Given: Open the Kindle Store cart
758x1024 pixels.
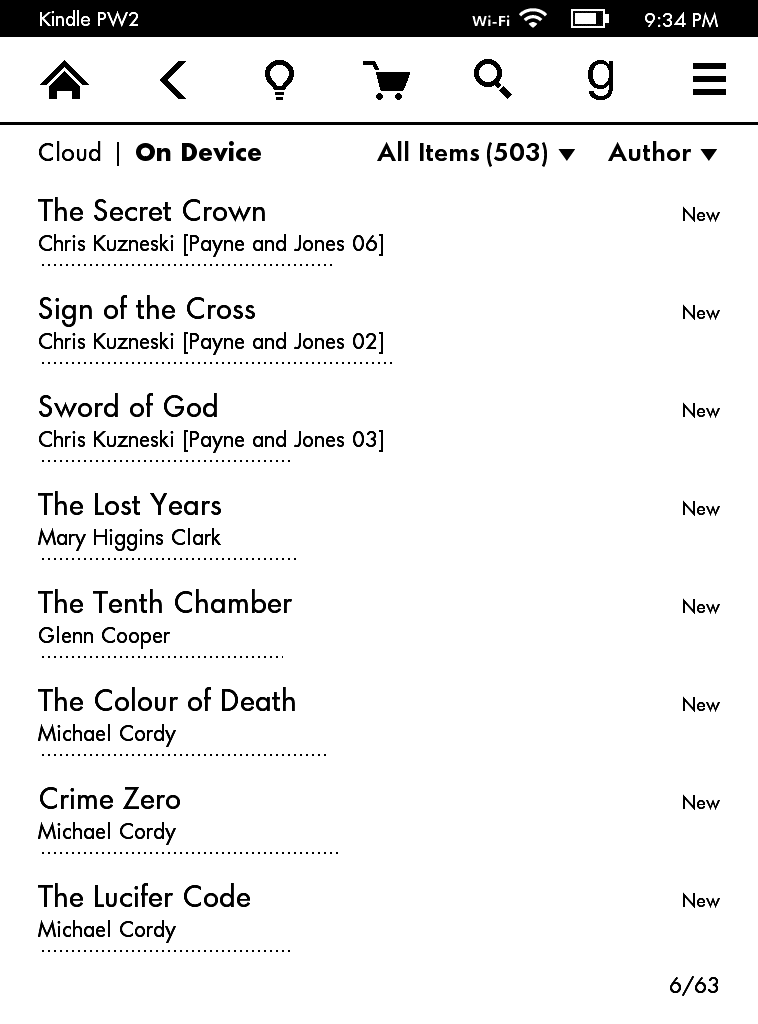Looking at the screenshot, I should click(x=385, y=79).
